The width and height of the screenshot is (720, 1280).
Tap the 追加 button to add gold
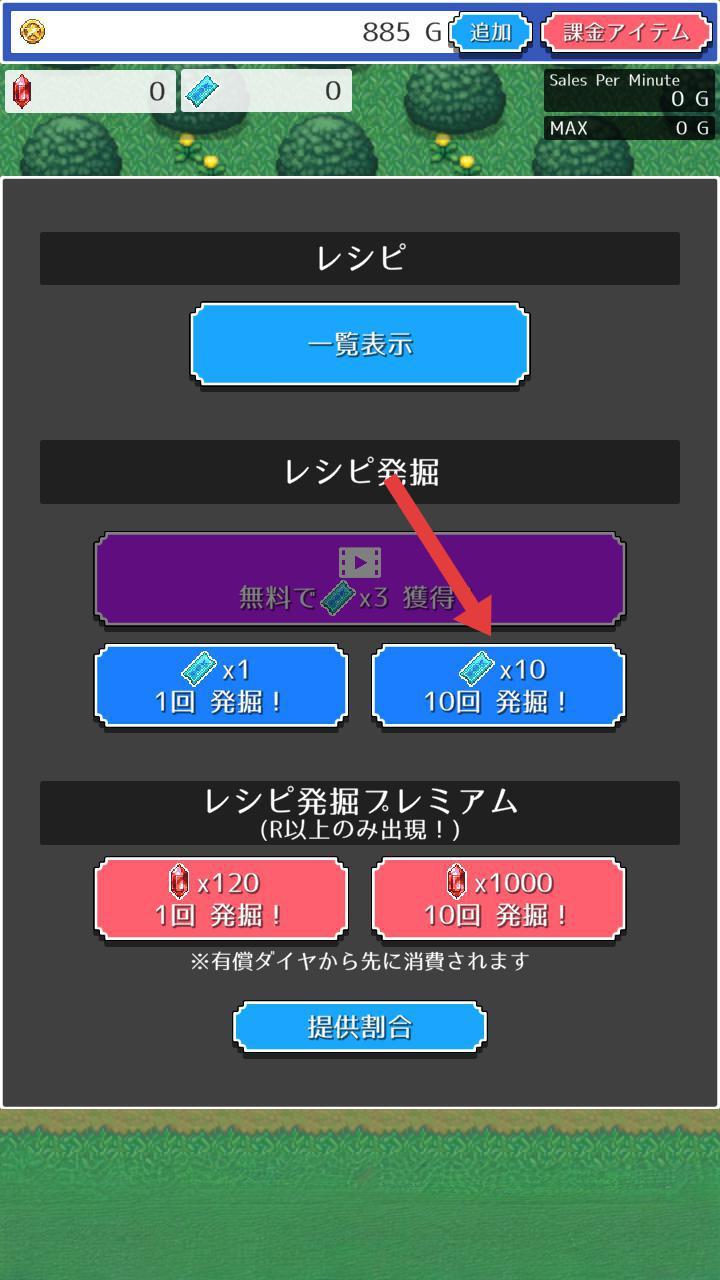click(490, 32)
